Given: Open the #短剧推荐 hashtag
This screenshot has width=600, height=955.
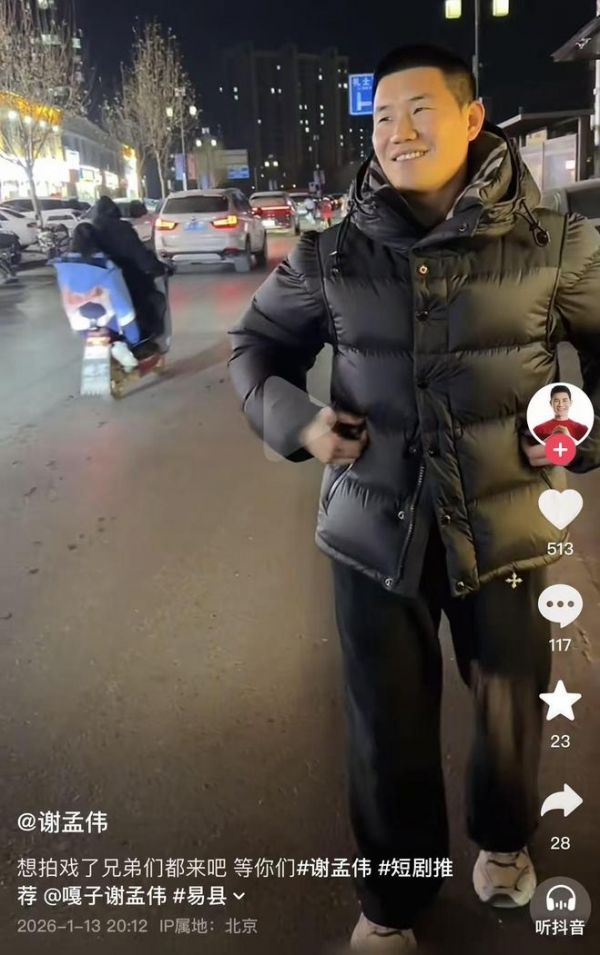Looking at the screenshot, I should tap(415, 868).
